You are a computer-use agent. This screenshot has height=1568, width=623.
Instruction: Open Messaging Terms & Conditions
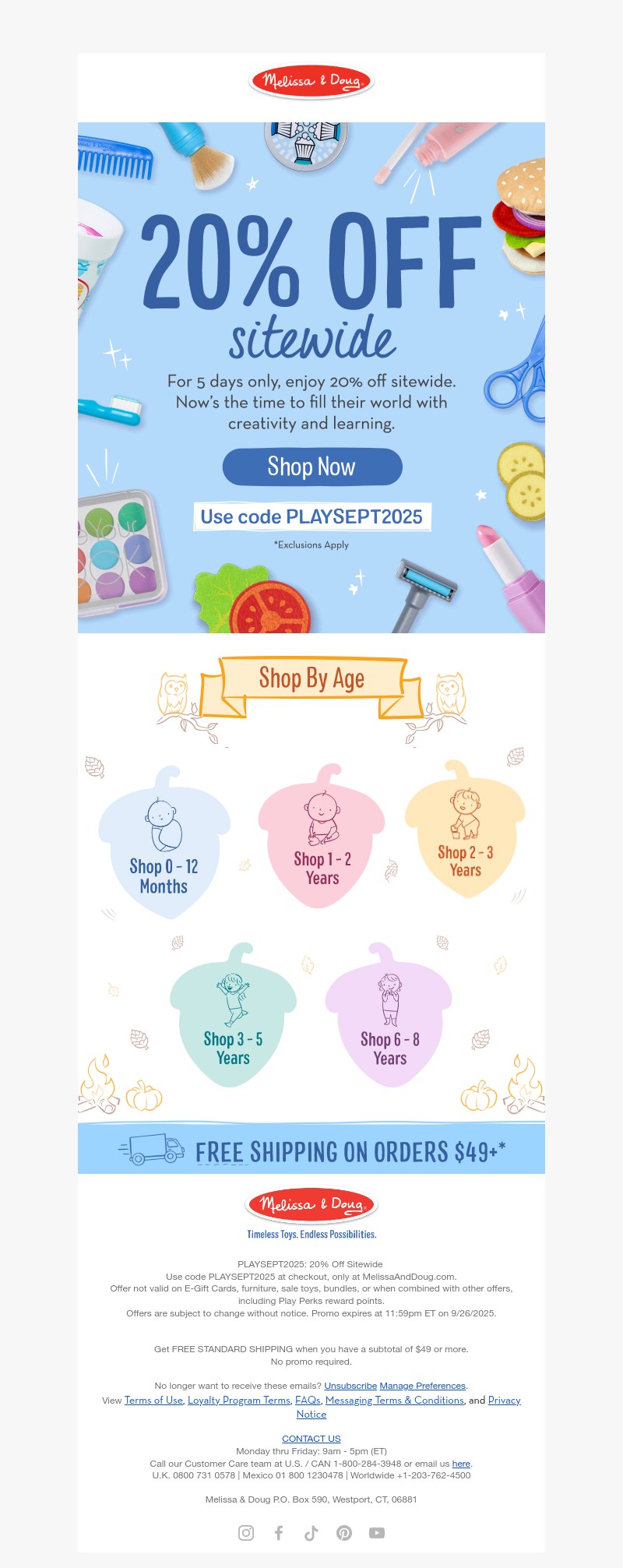tap(394, 1400)
